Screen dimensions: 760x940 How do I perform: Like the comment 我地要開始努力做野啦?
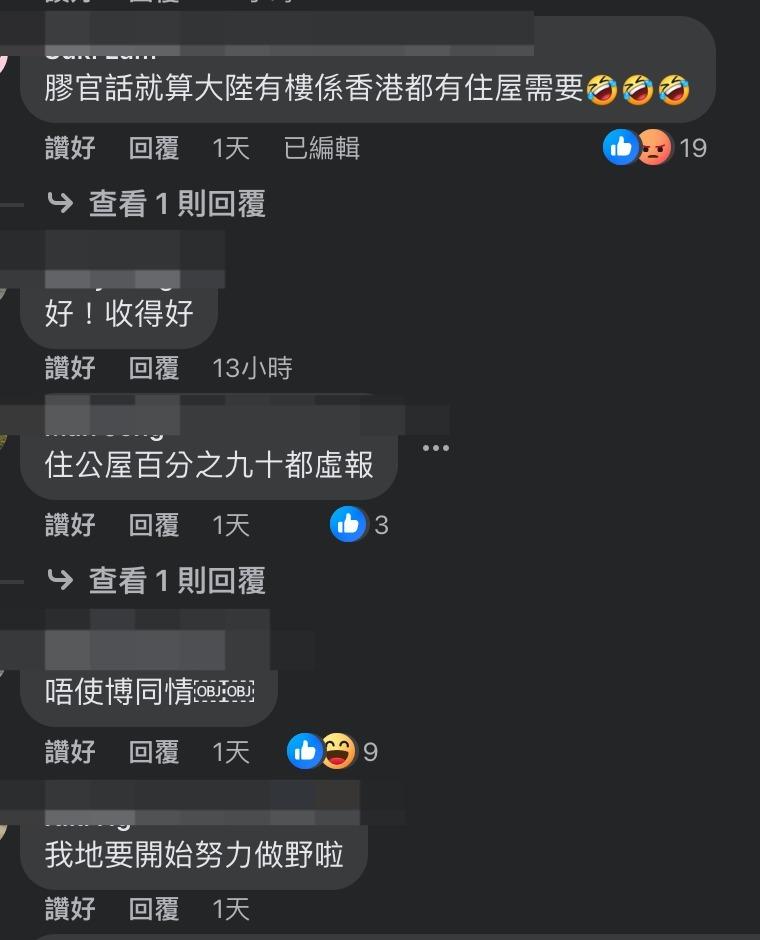pos(70,910)
